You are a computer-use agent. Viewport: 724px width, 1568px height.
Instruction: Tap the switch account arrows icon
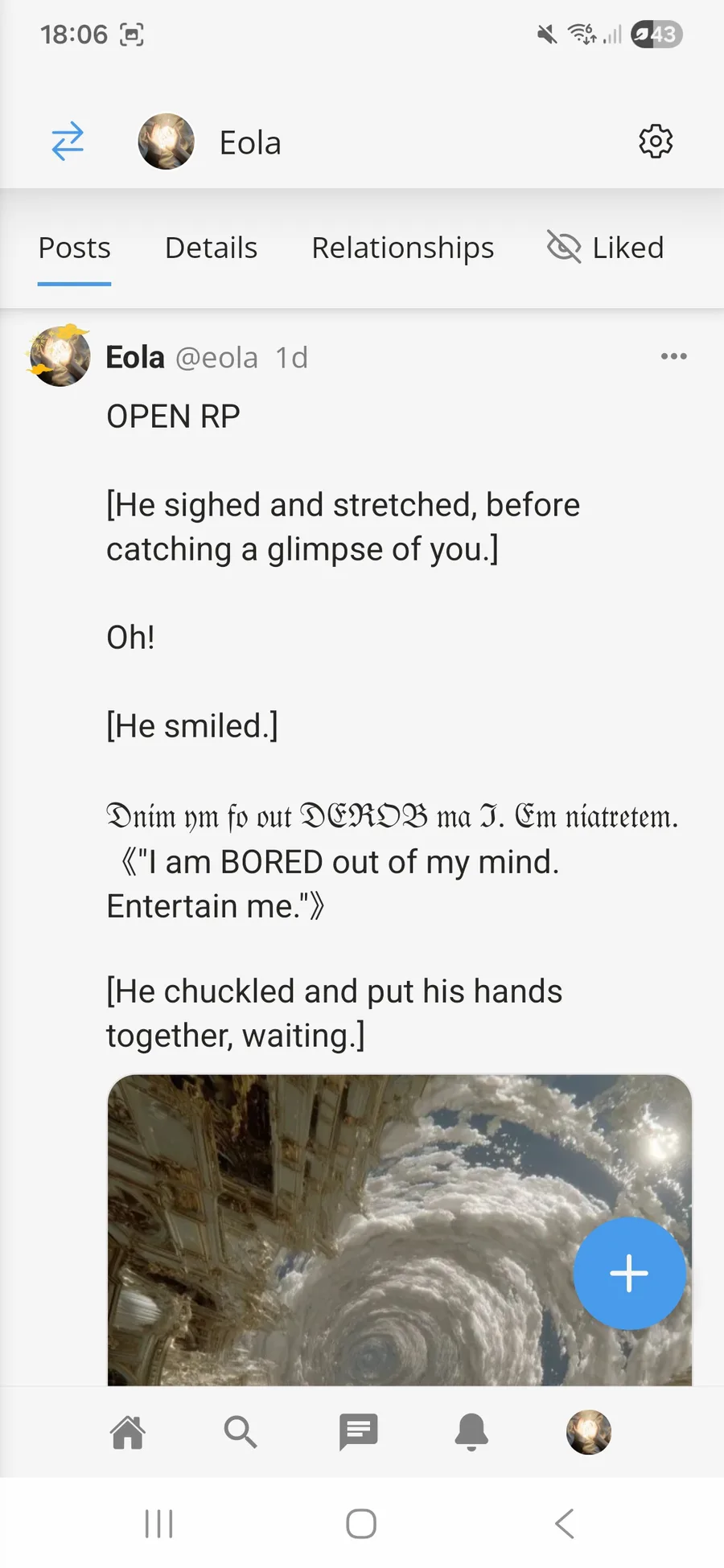68,142
